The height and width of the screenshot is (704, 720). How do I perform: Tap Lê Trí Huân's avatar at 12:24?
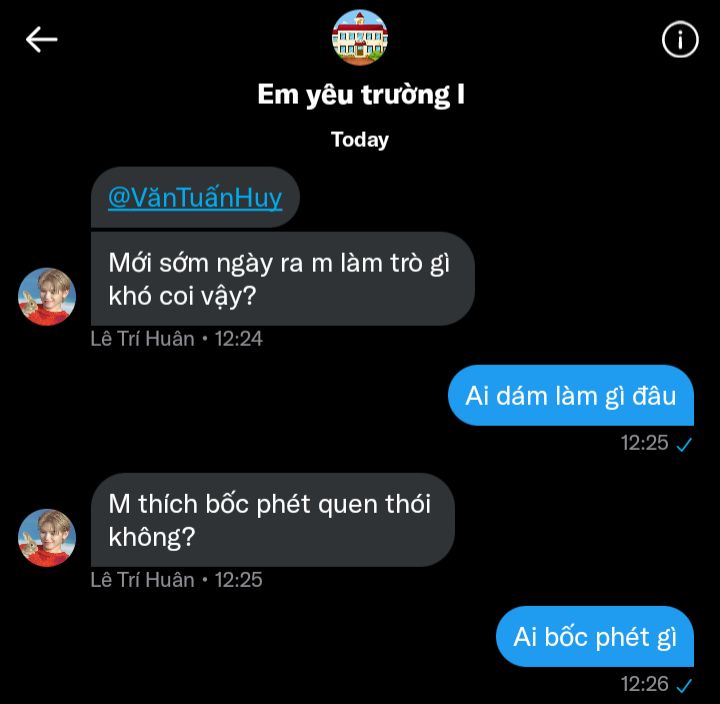tap(47, 297)
